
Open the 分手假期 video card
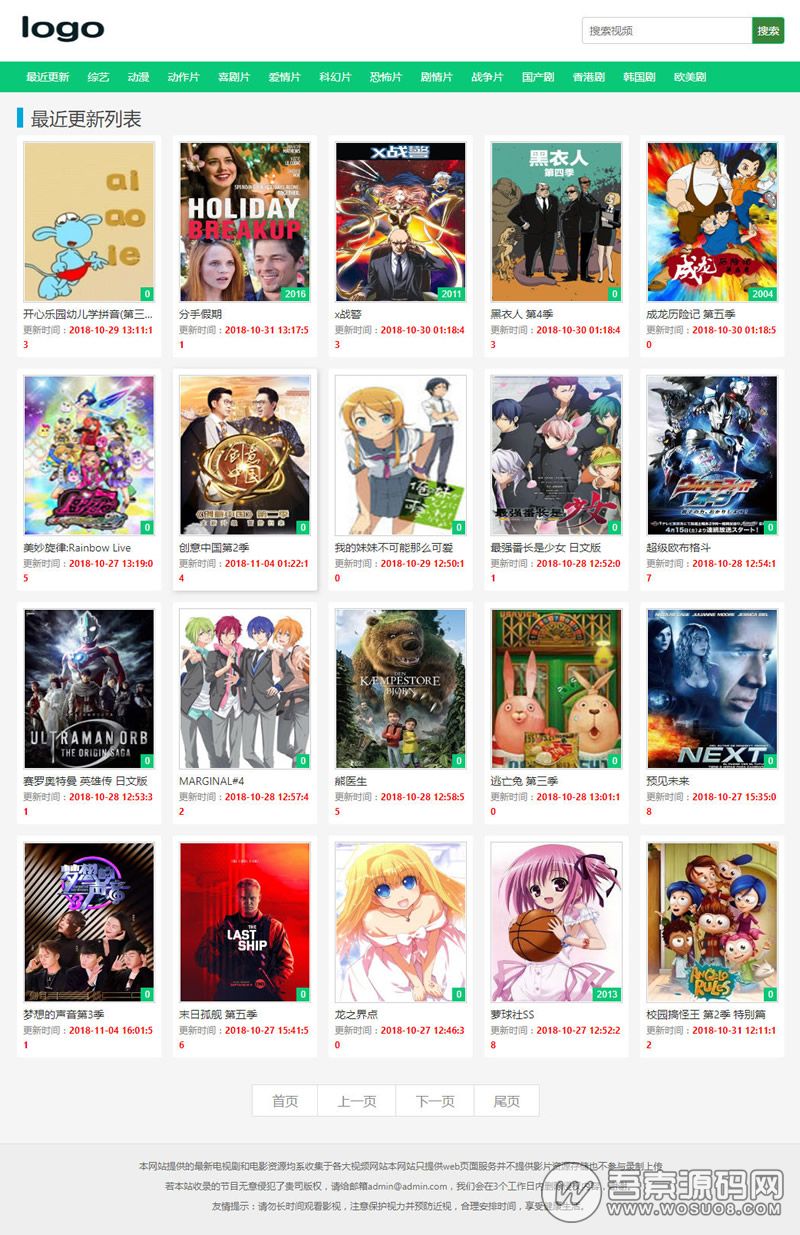[245, 222]
